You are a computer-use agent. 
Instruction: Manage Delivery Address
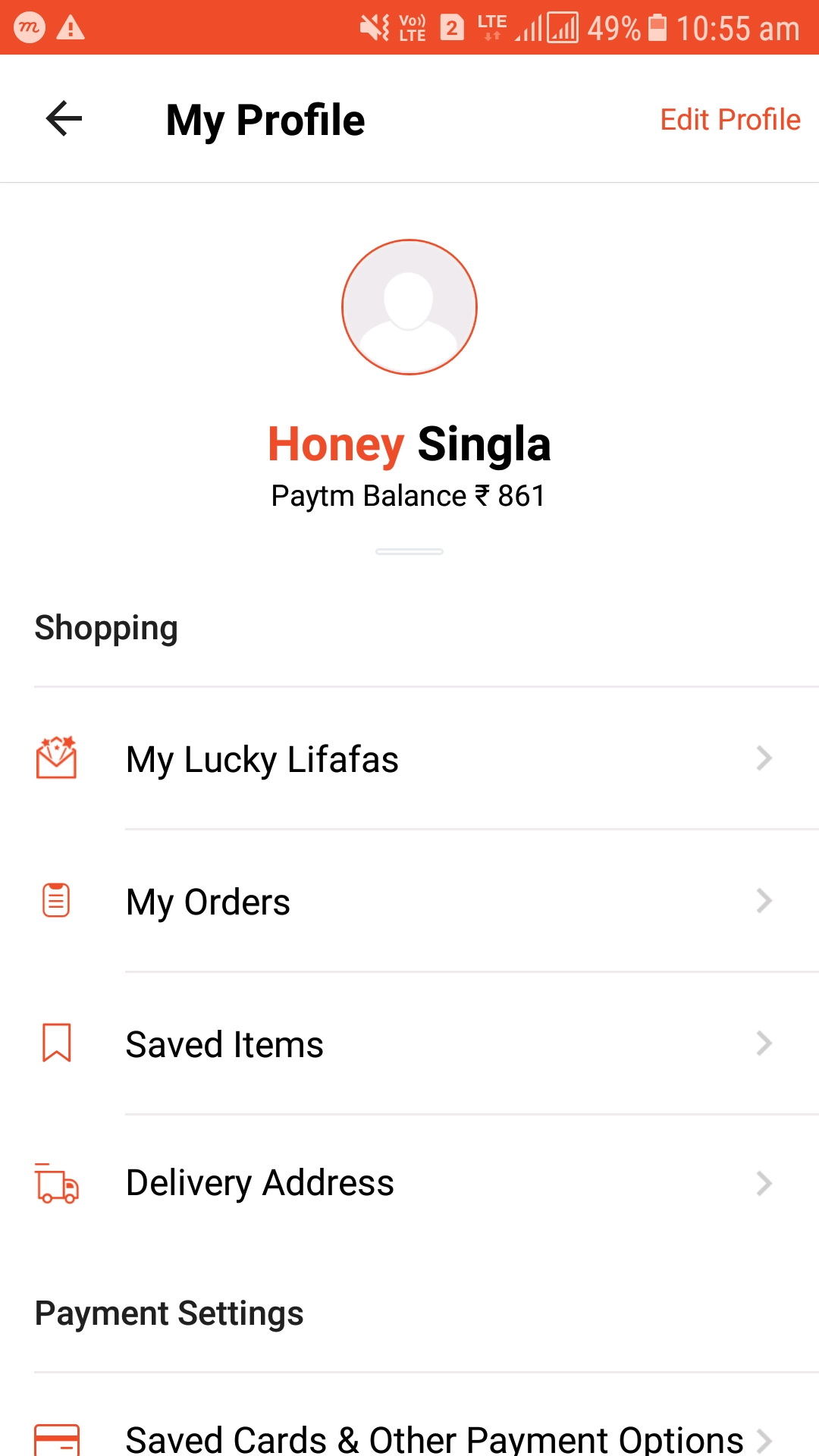(409, 1183)
